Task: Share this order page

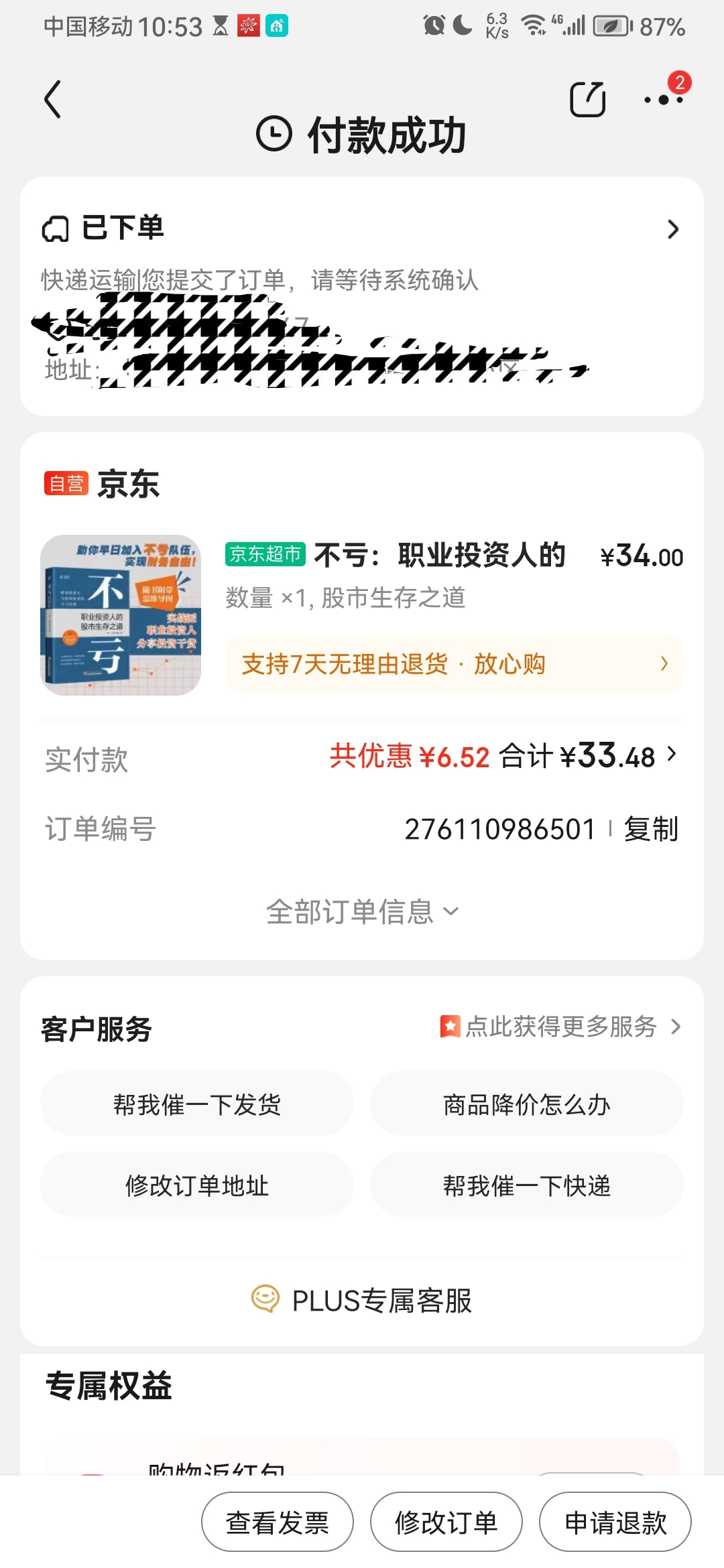Action: point(587,99)
